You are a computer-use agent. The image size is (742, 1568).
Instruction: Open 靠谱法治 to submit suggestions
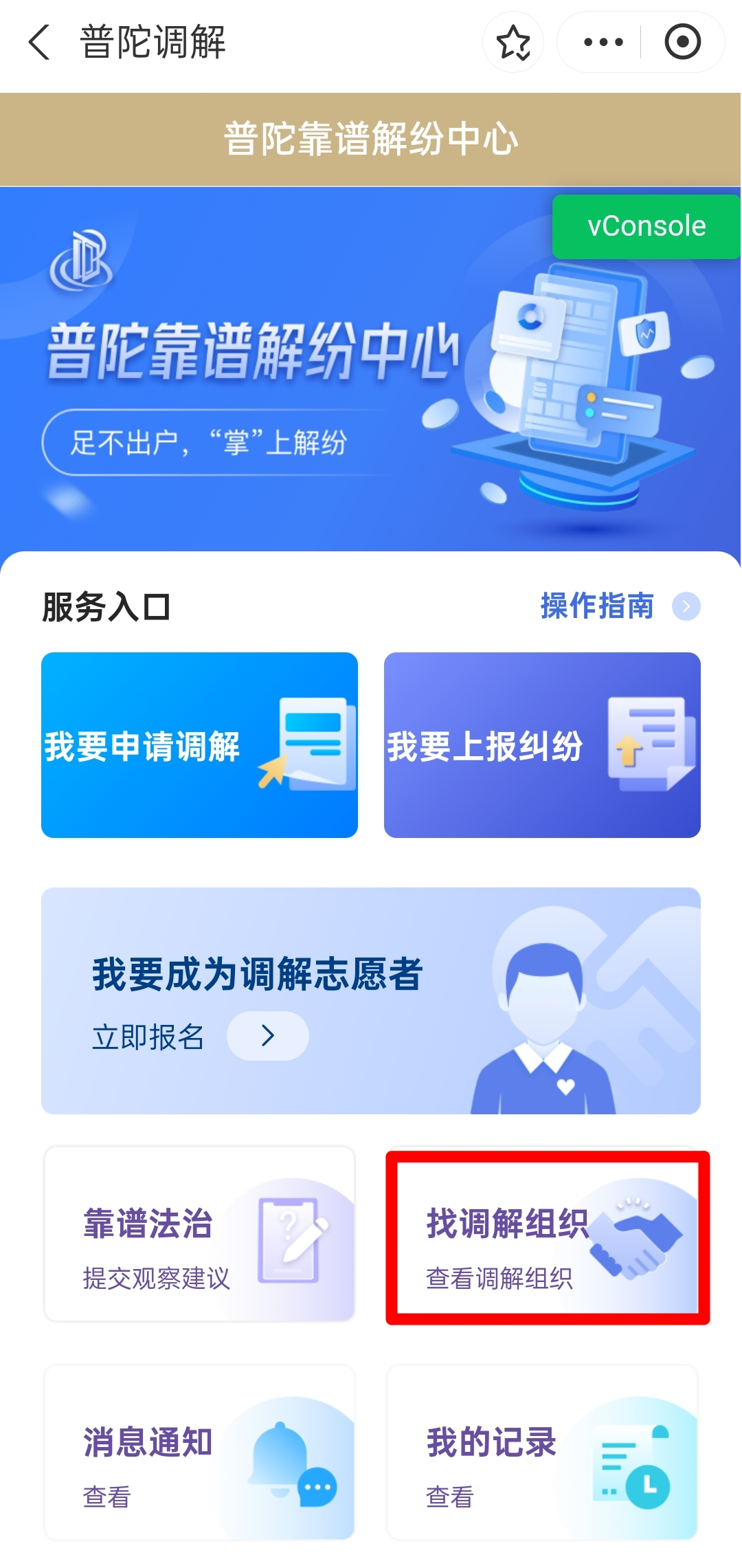coord(199,1235)
